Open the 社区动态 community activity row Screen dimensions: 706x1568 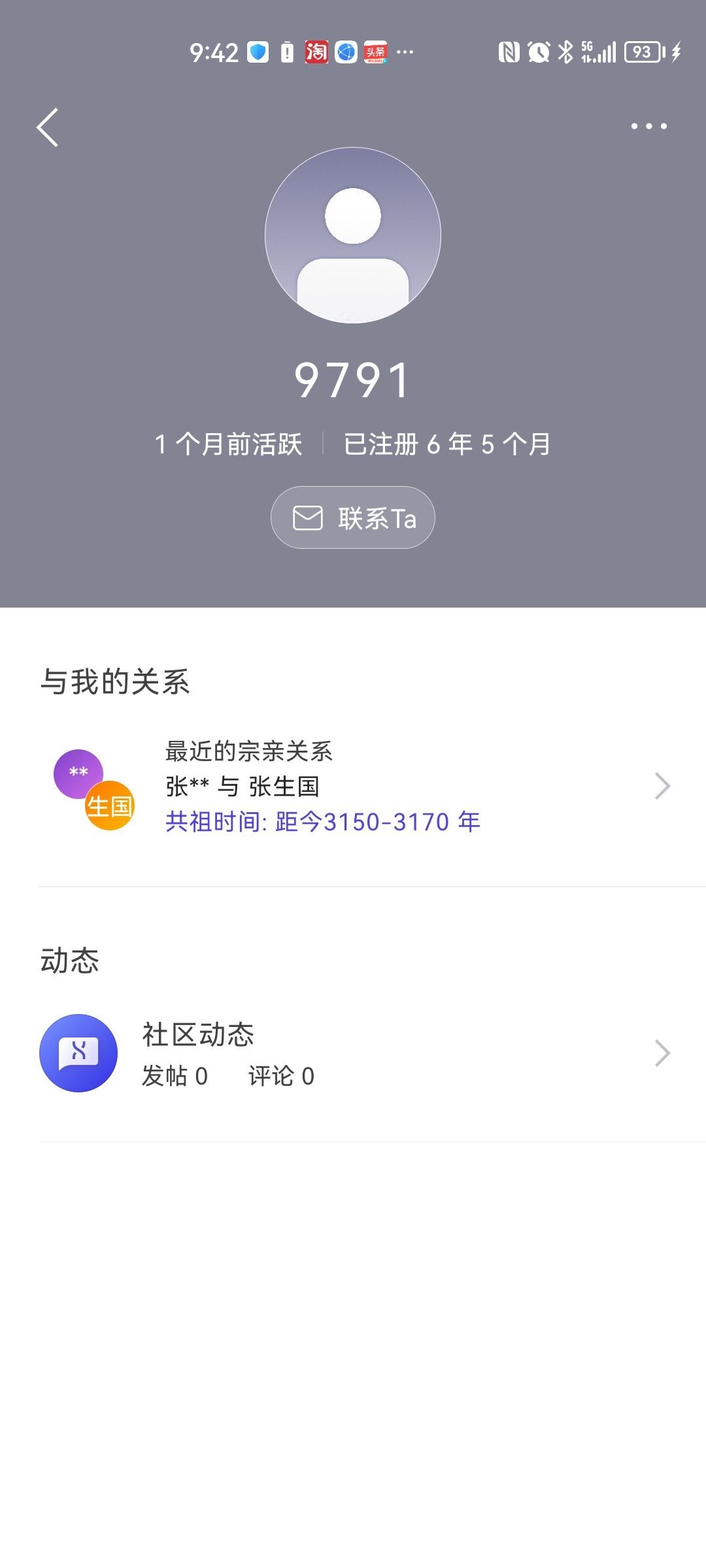tap(353, 1053)
